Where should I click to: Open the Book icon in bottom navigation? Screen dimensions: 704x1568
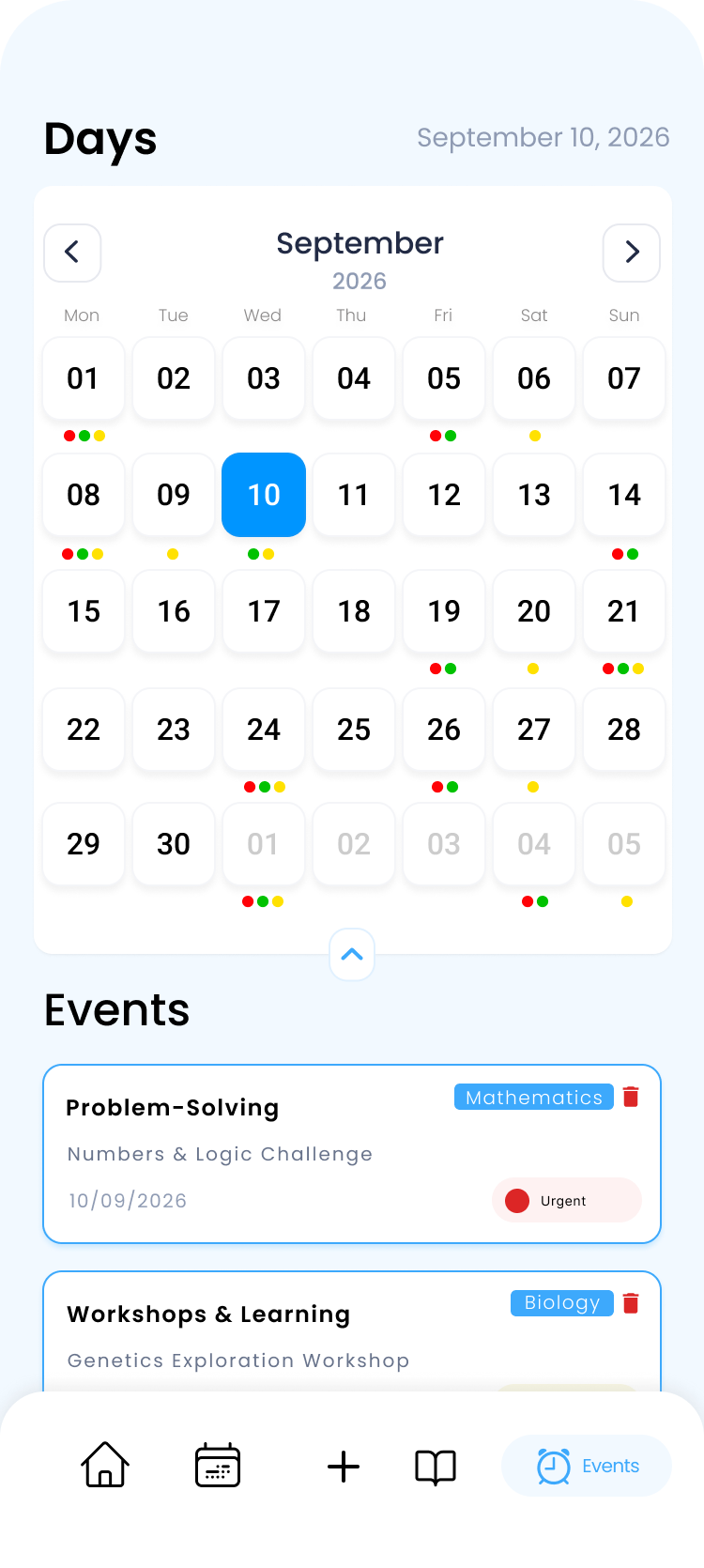(x=435, y=1466)
